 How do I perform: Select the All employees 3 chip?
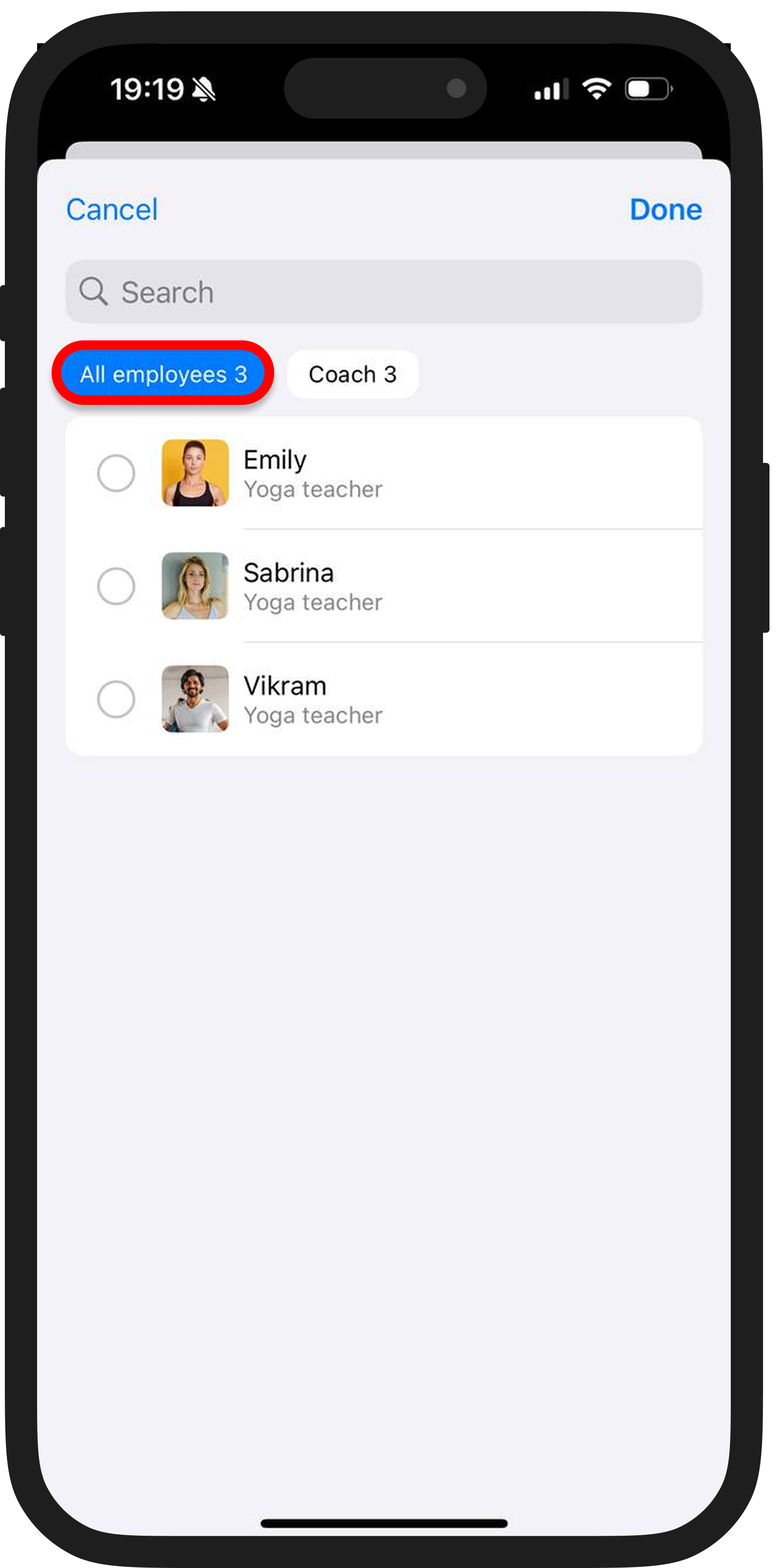pyautogui.click(x=163, y=374)
